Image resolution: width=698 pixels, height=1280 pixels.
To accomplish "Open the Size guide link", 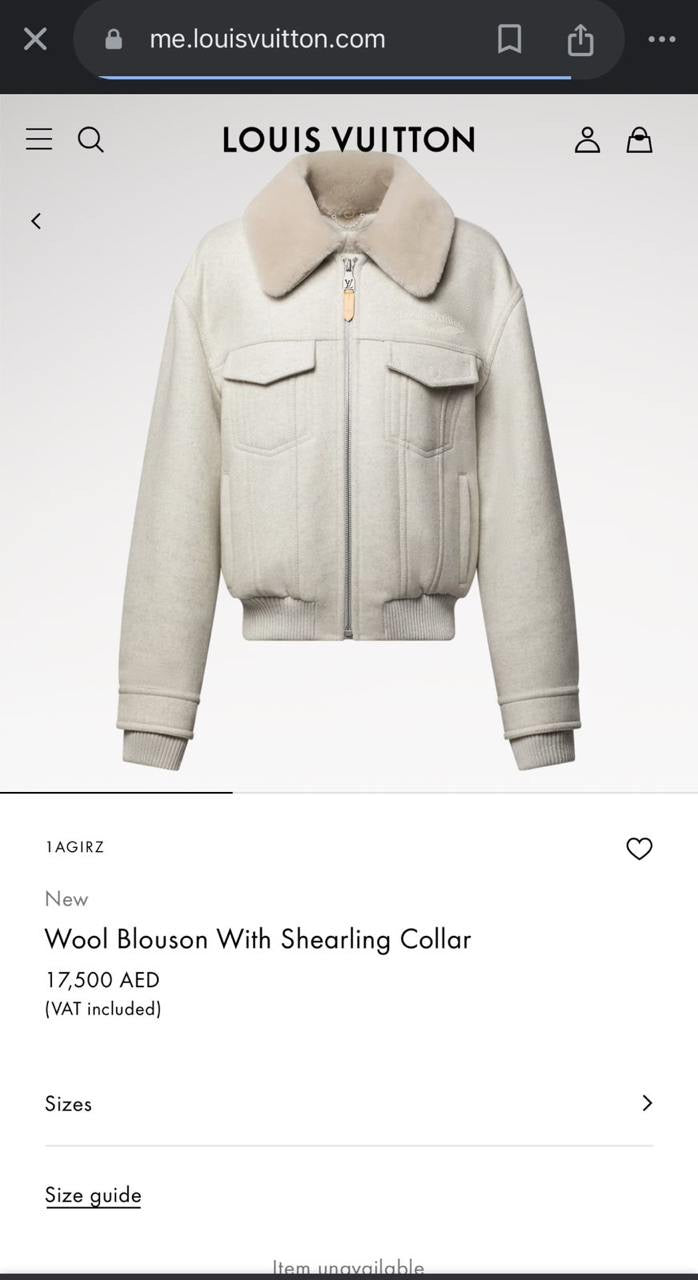I will coord(93,1195).
